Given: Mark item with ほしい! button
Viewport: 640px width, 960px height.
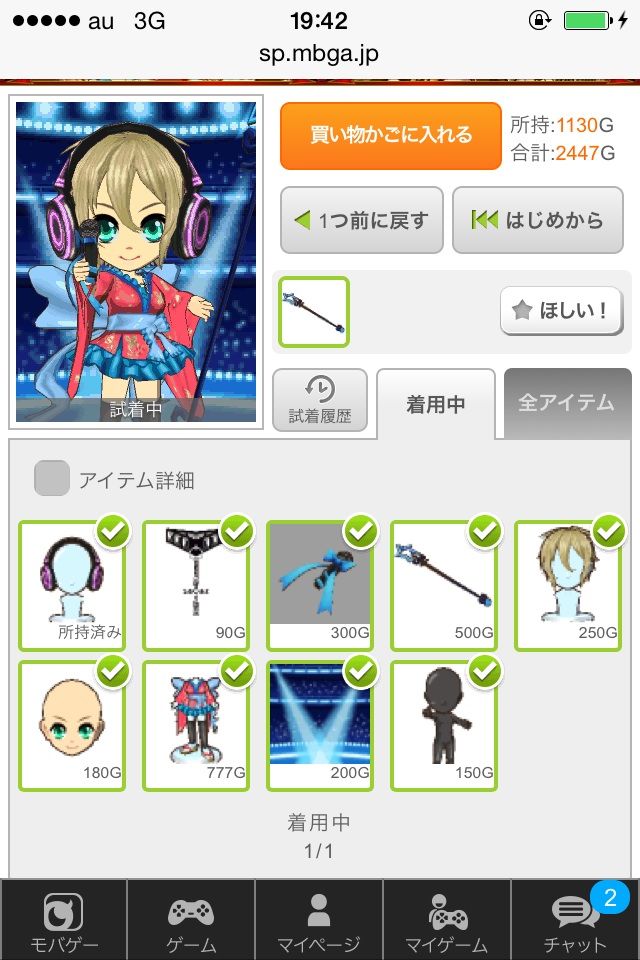Looking at the screenshot, I should pos(560,311).
